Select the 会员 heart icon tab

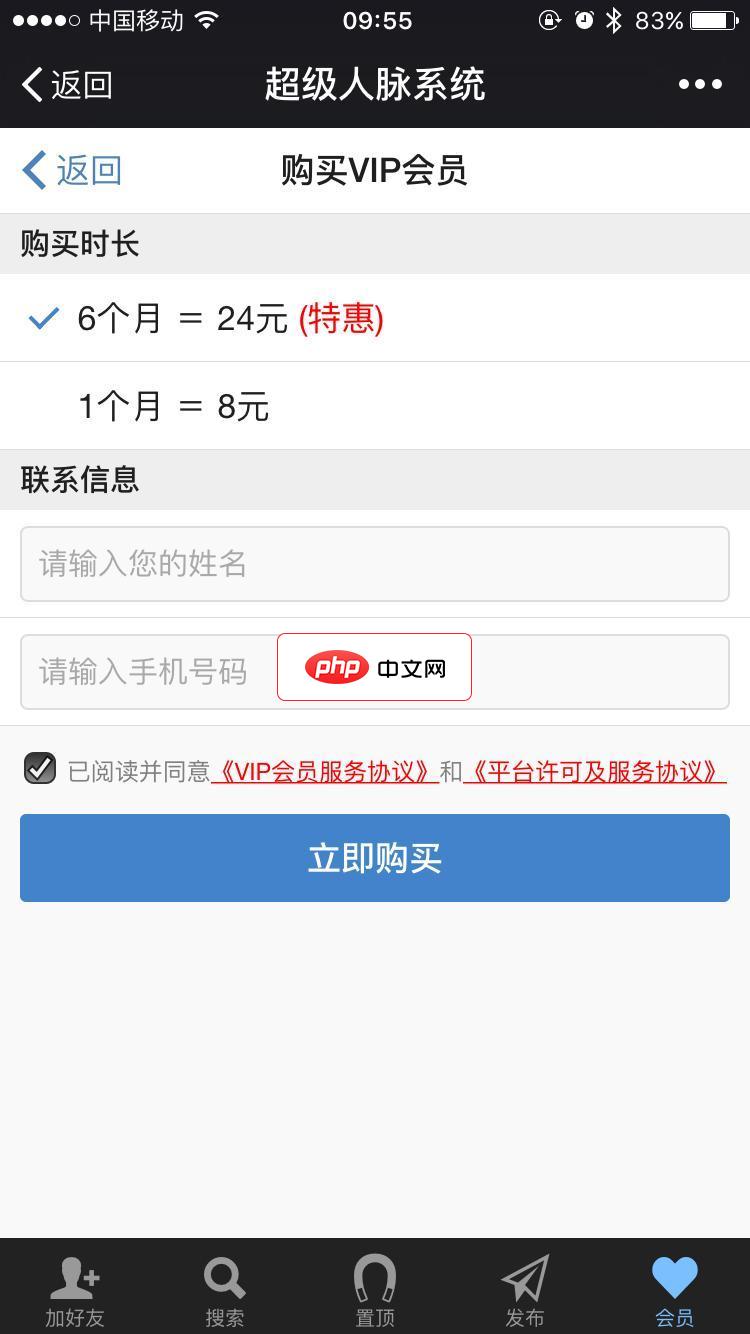pyautogui.click(x=675, y=1278)
